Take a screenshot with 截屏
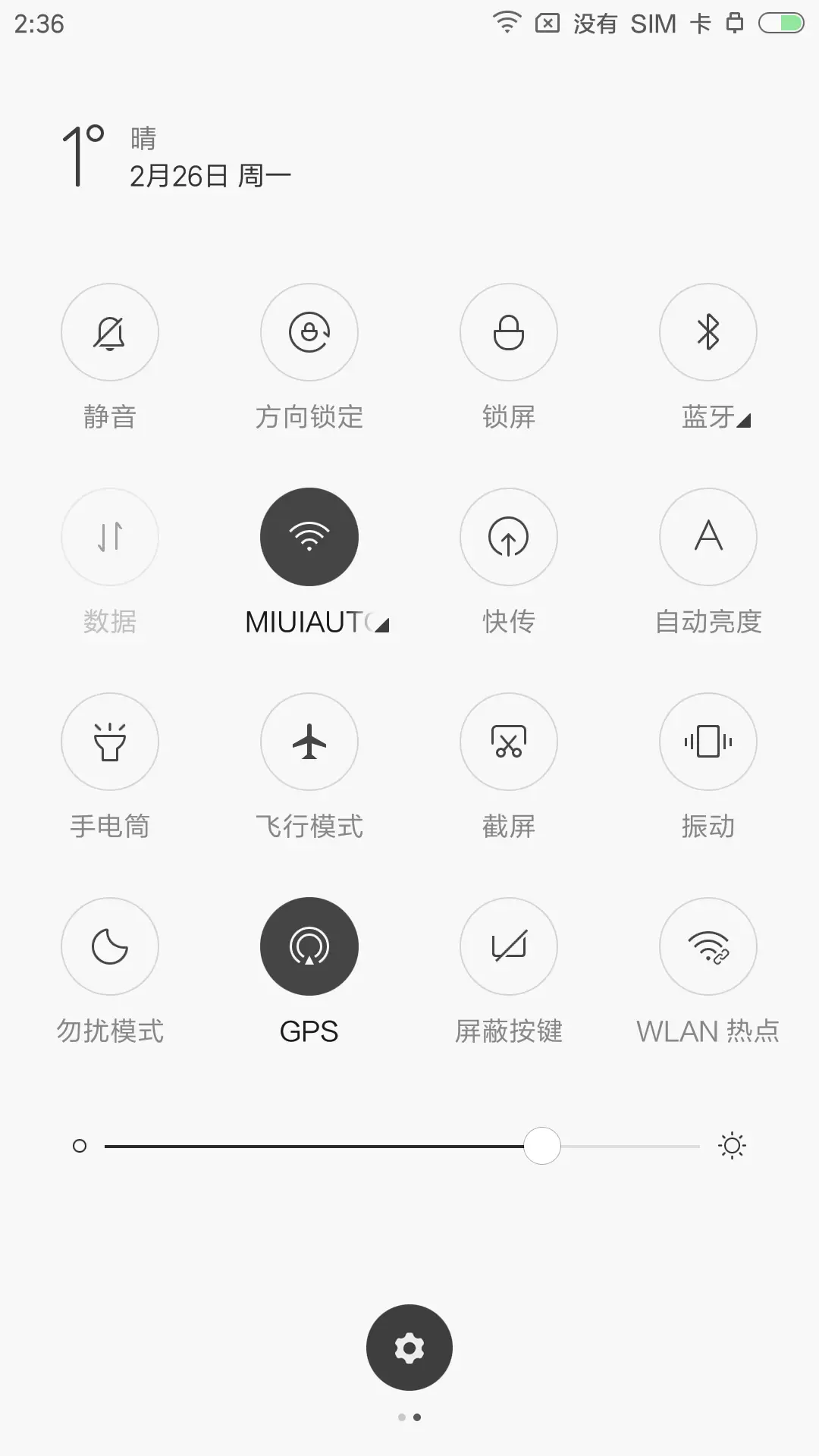The image size is (819, 1456). coord(508,742)
